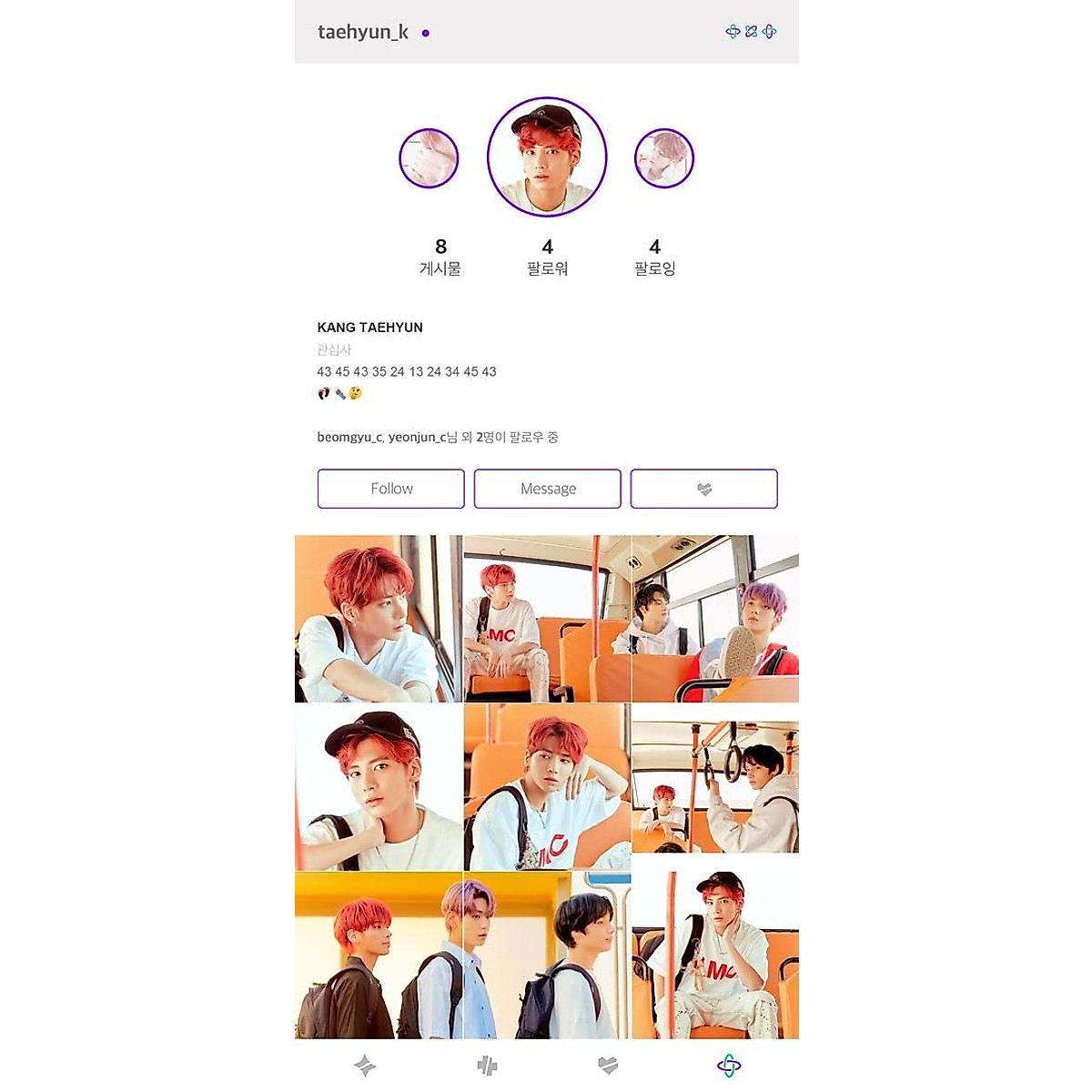Open the small circle left of profile photo

click(429, 158)
